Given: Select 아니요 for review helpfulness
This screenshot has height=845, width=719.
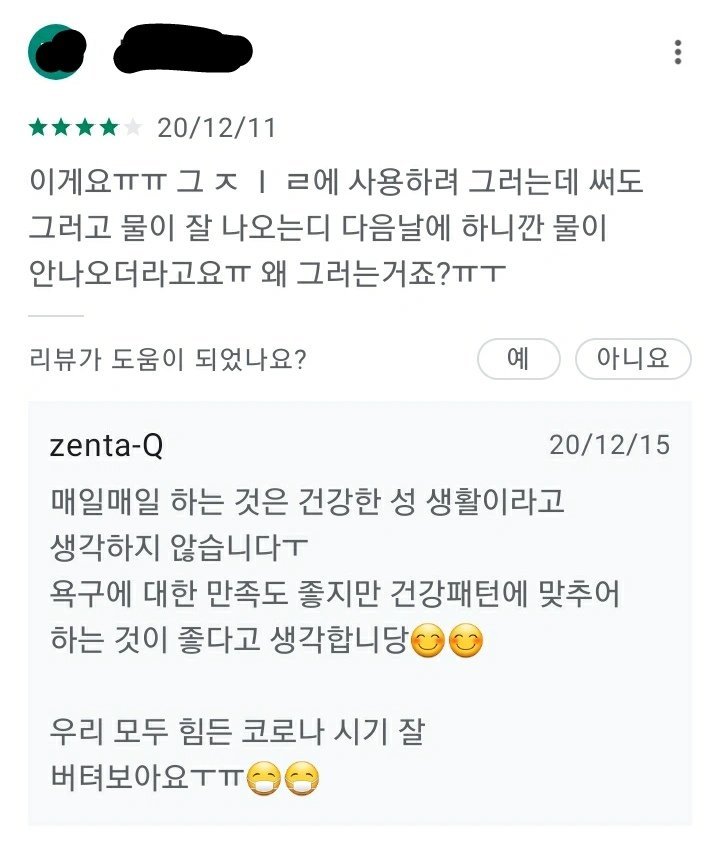Looking at the screenshot, I should [632, 359].
